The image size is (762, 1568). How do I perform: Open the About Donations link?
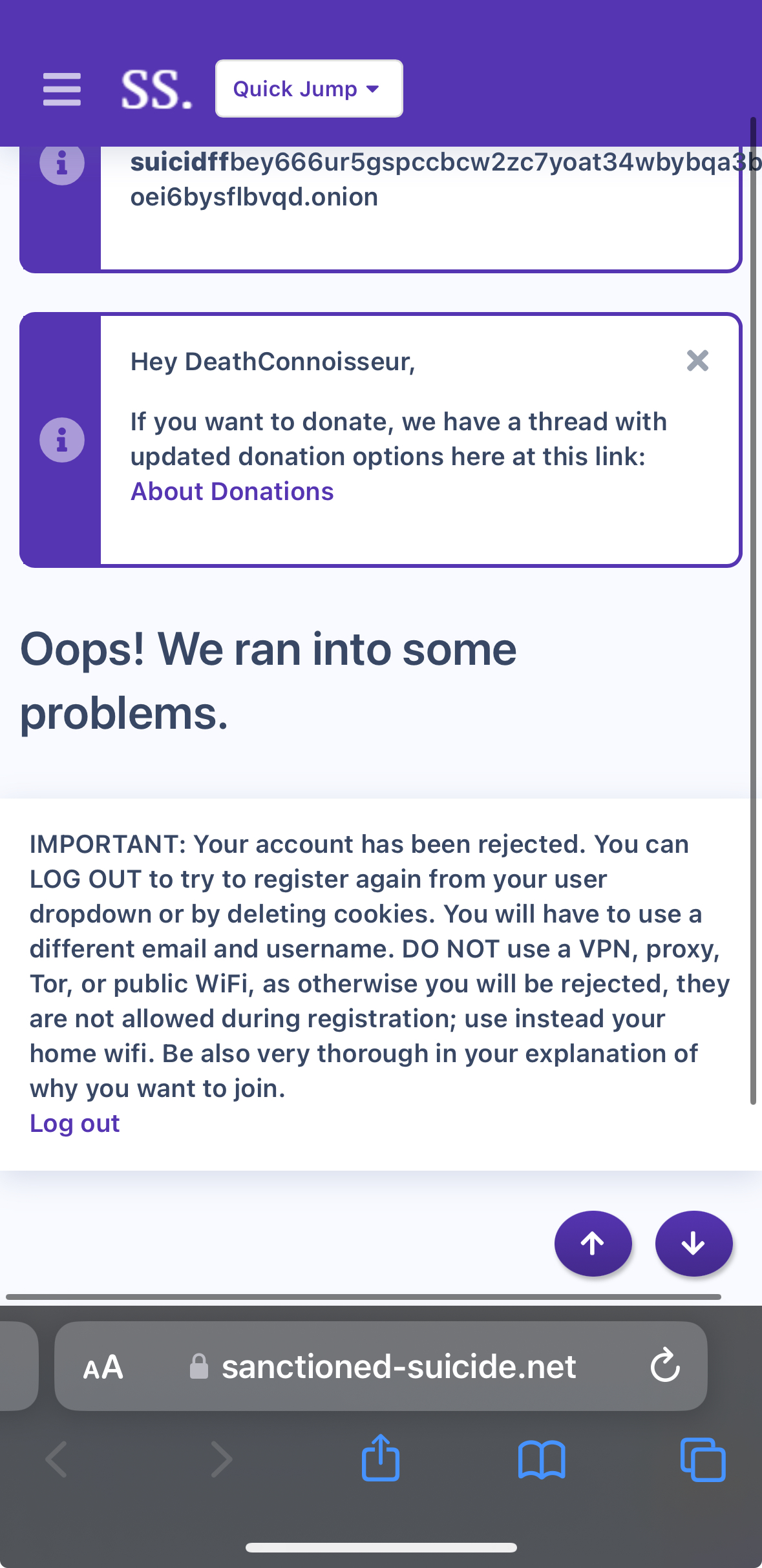coord(232,492)
